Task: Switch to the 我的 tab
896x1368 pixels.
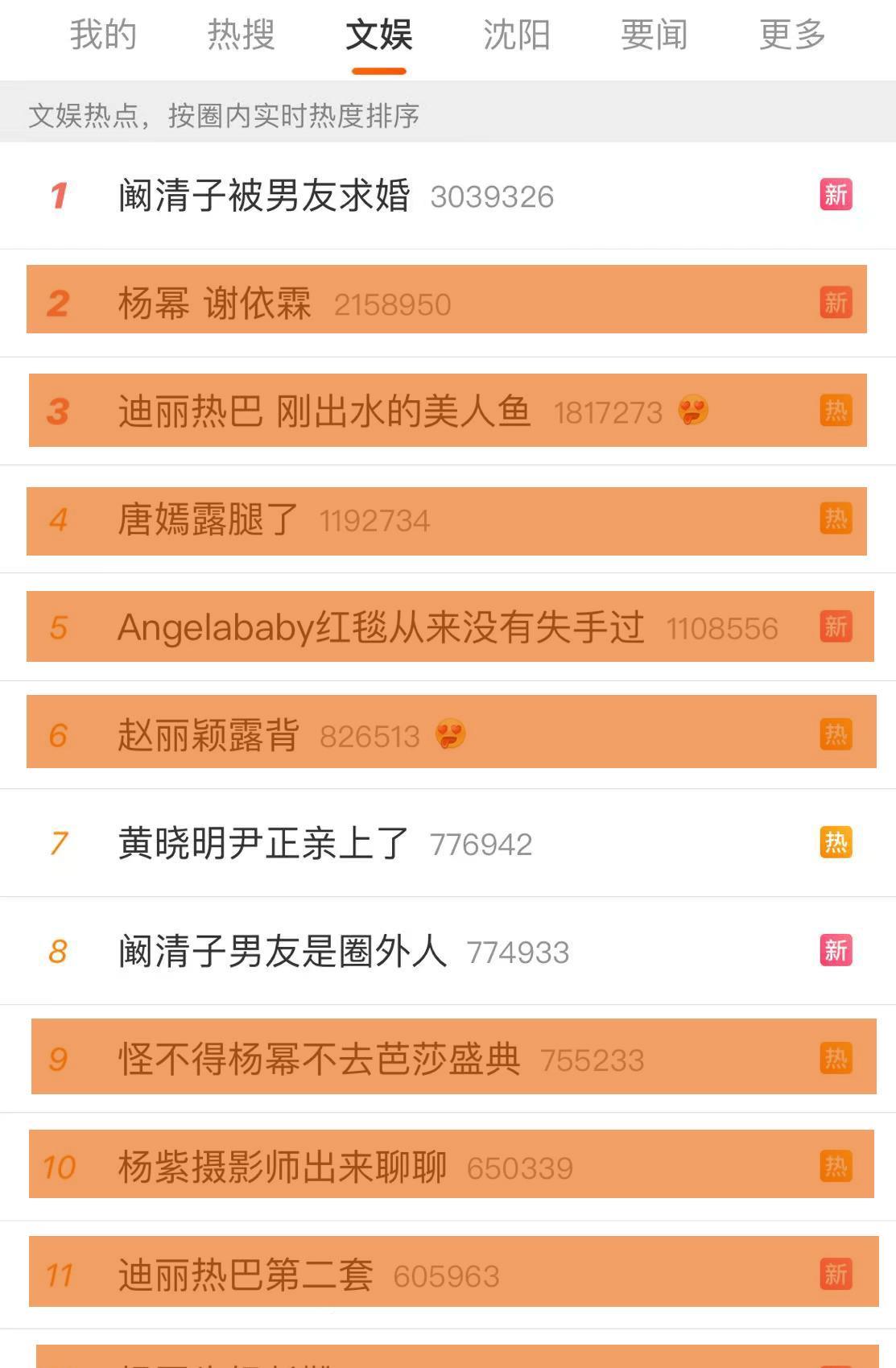Action: (x=103, y=35)
